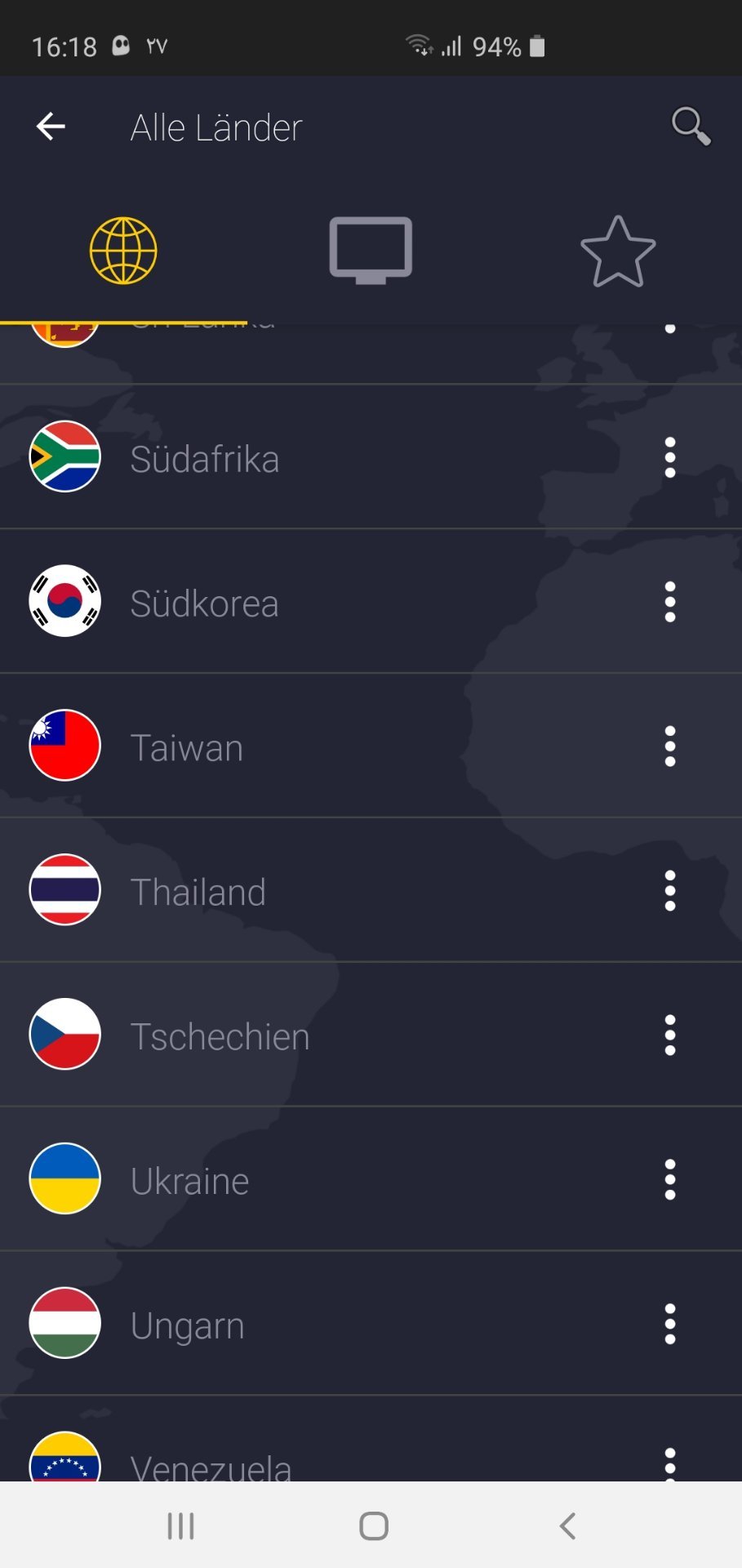Open the three-dot menu beside Taiwan
This screenshot has height=1568, width=742.
670,746
